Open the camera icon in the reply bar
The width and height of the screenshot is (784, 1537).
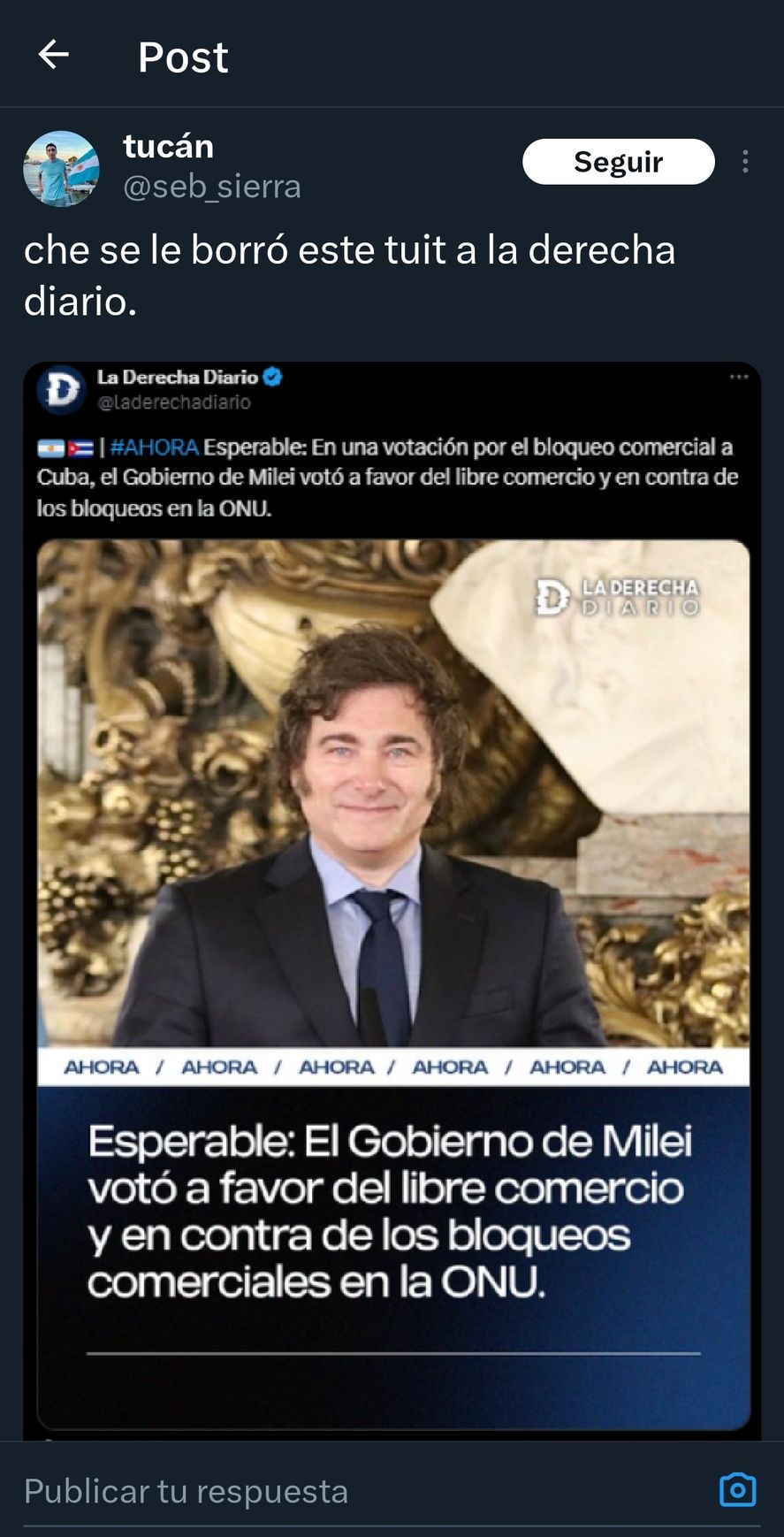coord(737,1490)
